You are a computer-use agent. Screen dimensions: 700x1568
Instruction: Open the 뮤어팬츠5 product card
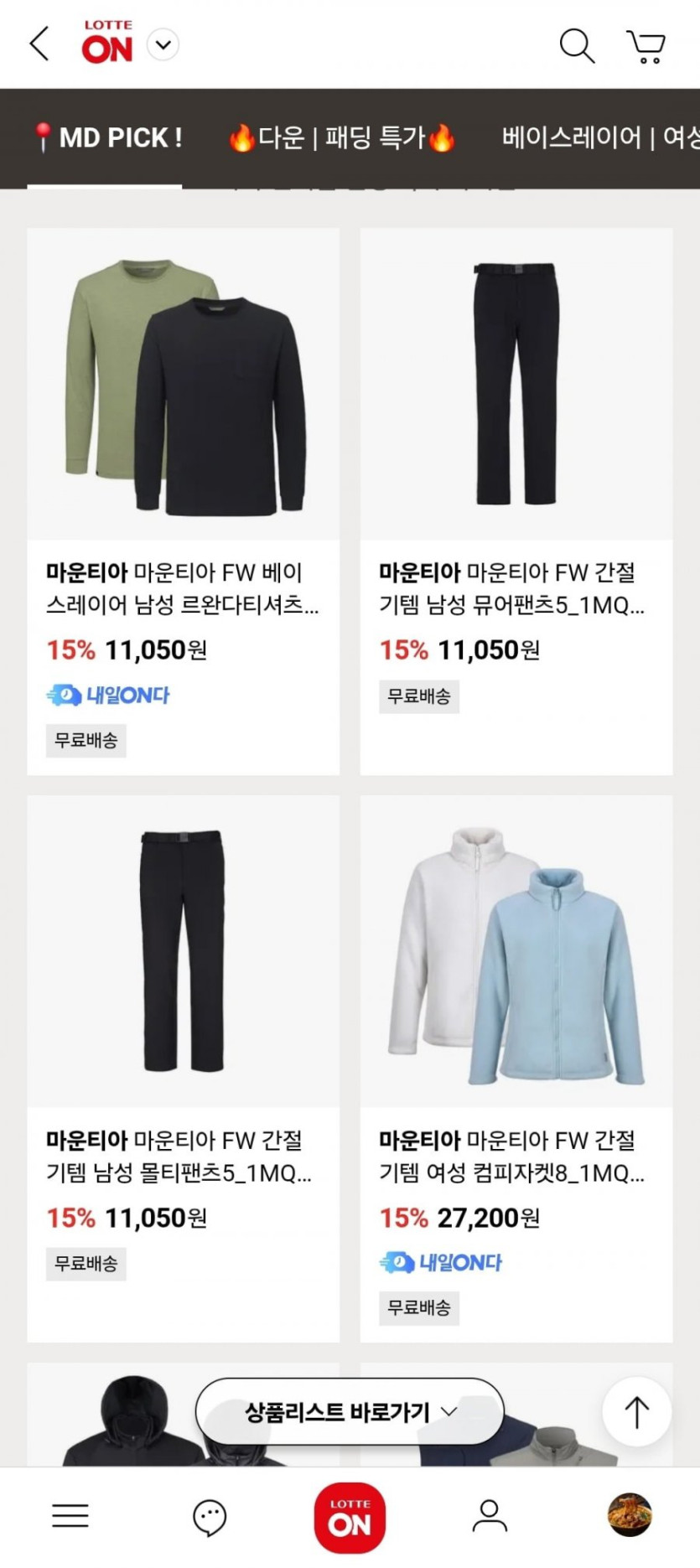click(x=516, y=500)
